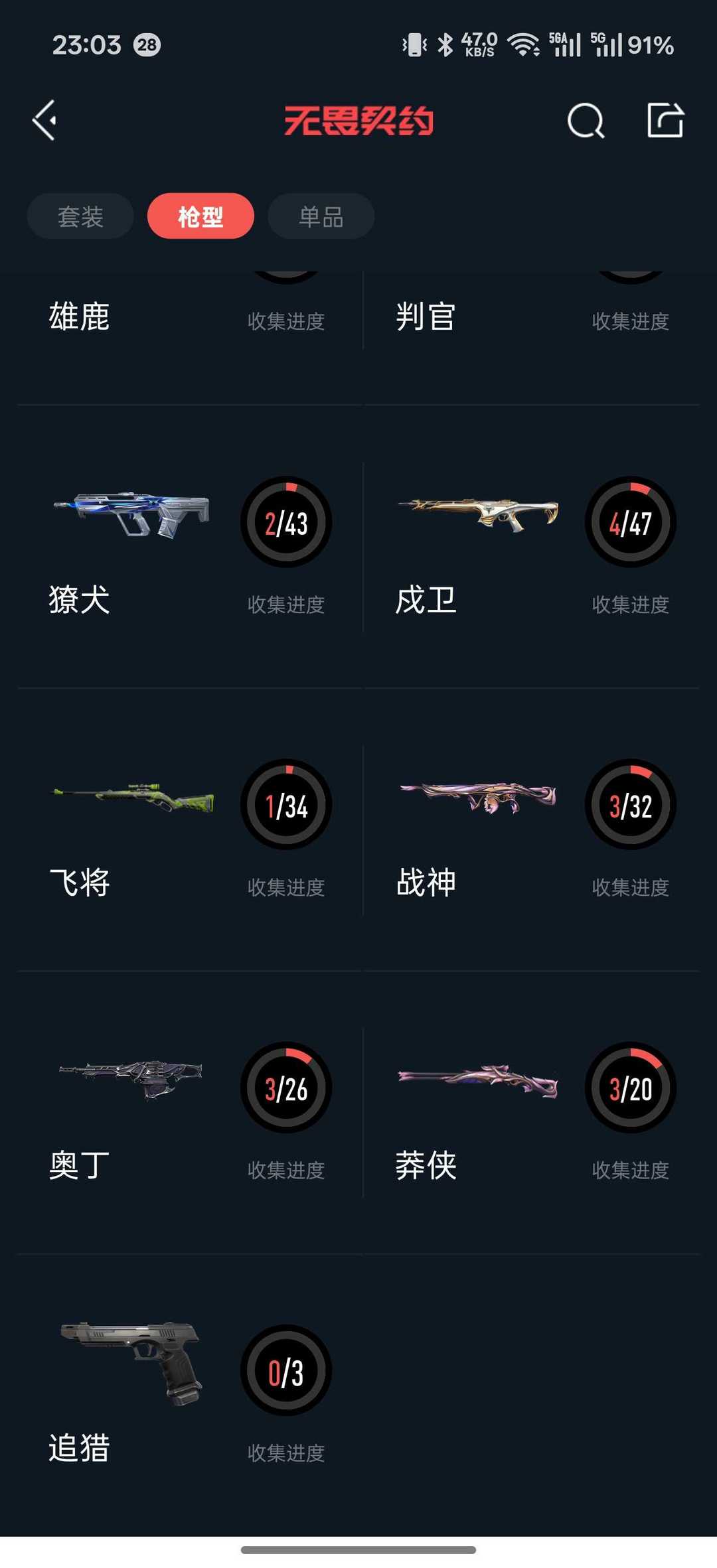Share this page via the share icon

[665, 121]
